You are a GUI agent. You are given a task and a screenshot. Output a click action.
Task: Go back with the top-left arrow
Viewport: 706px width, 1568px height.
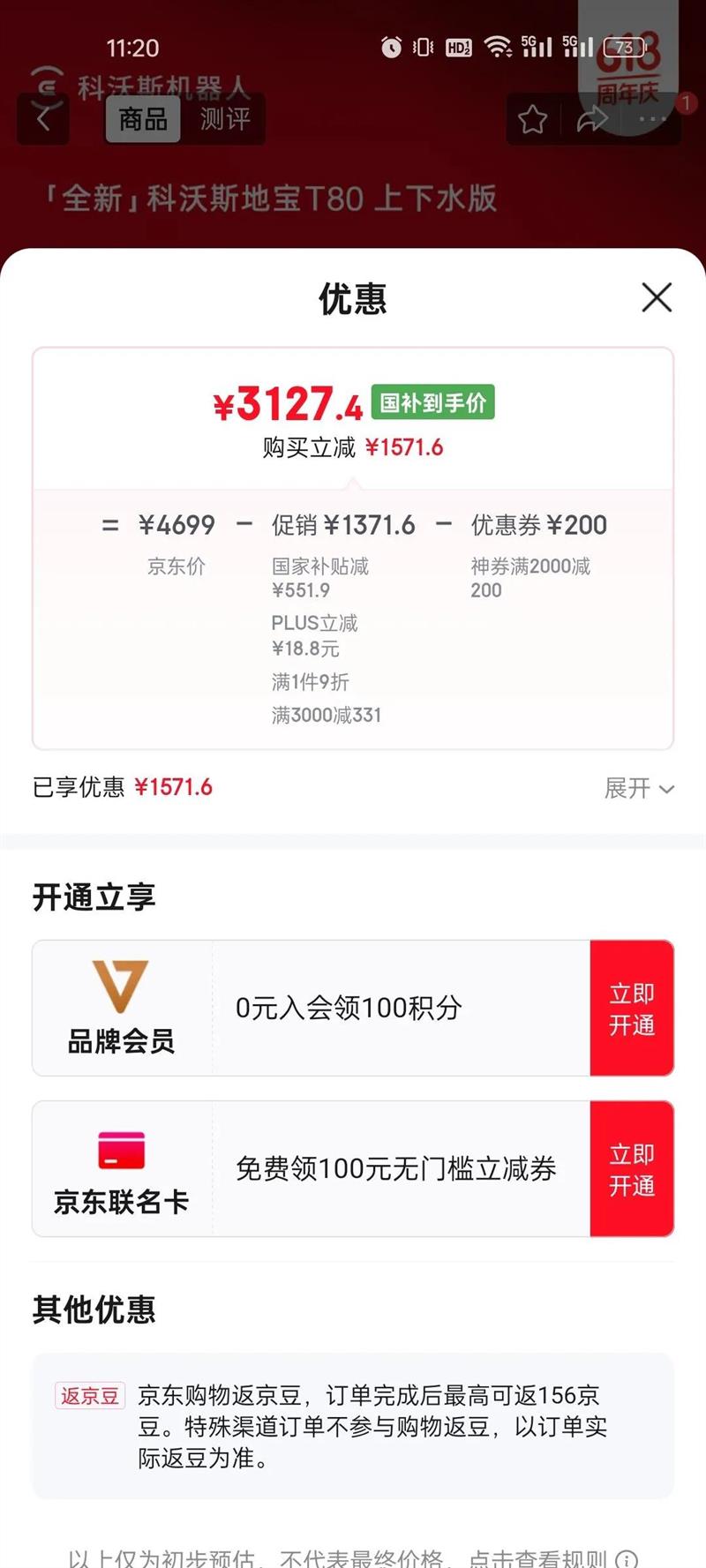43,119
